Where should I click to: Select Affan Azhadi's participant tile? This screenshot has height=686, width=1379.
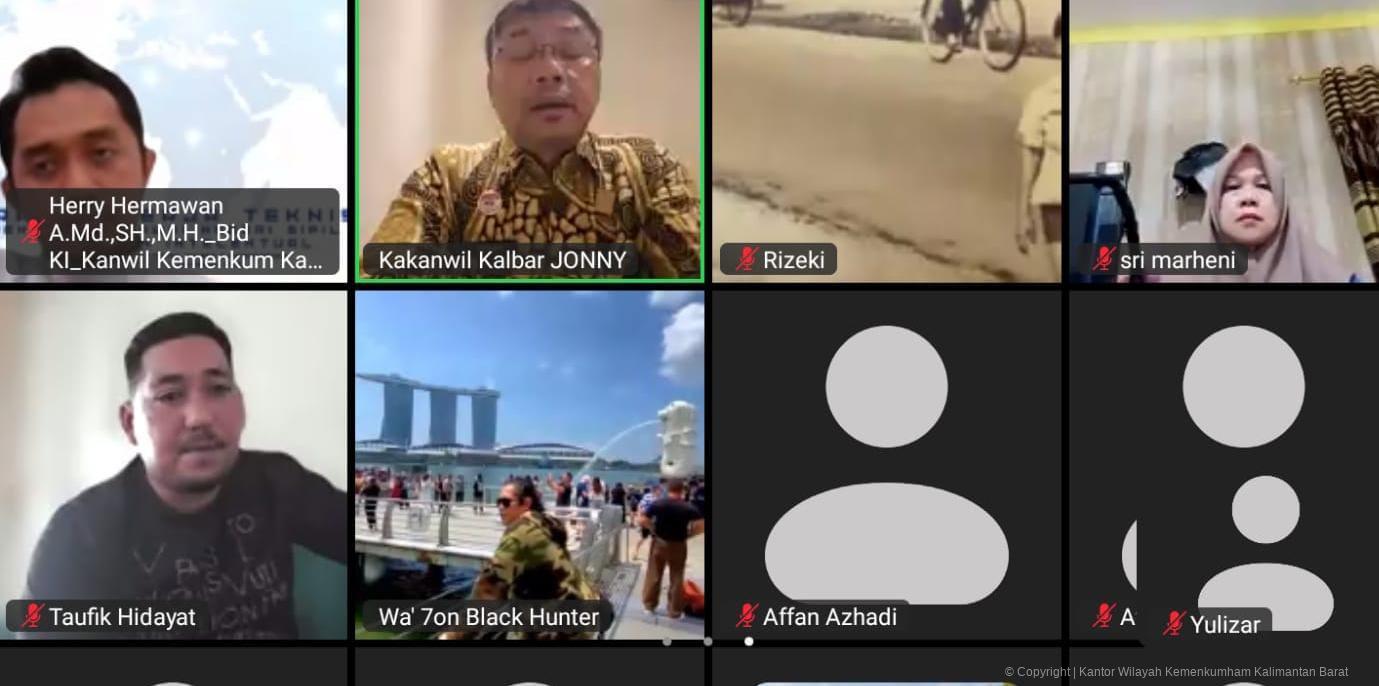(886, 465)
